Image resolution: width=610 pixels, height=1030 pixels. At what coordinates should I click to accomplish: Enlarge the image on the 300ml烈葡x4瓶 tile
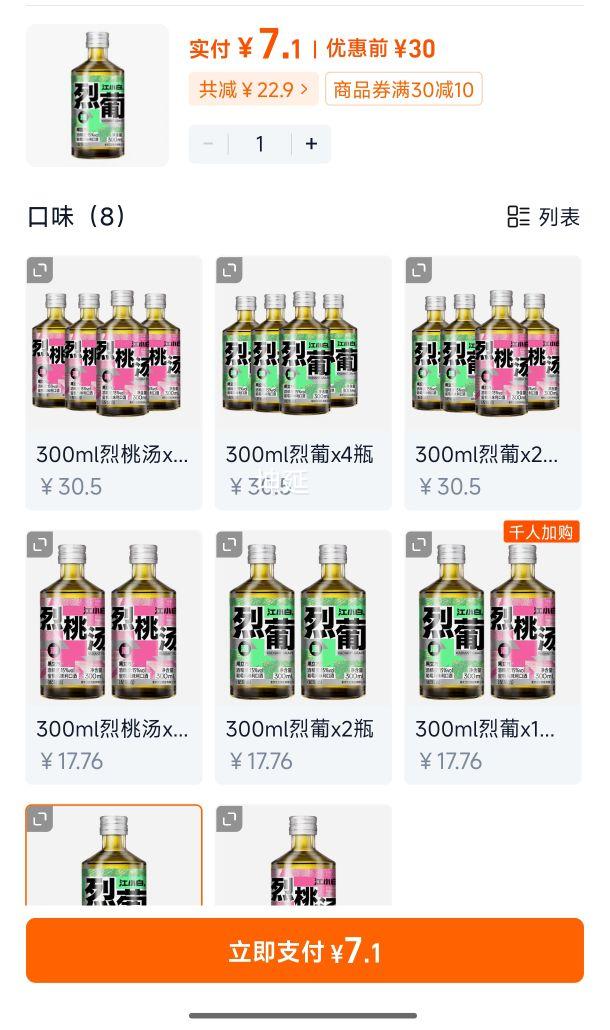(230, 270)
